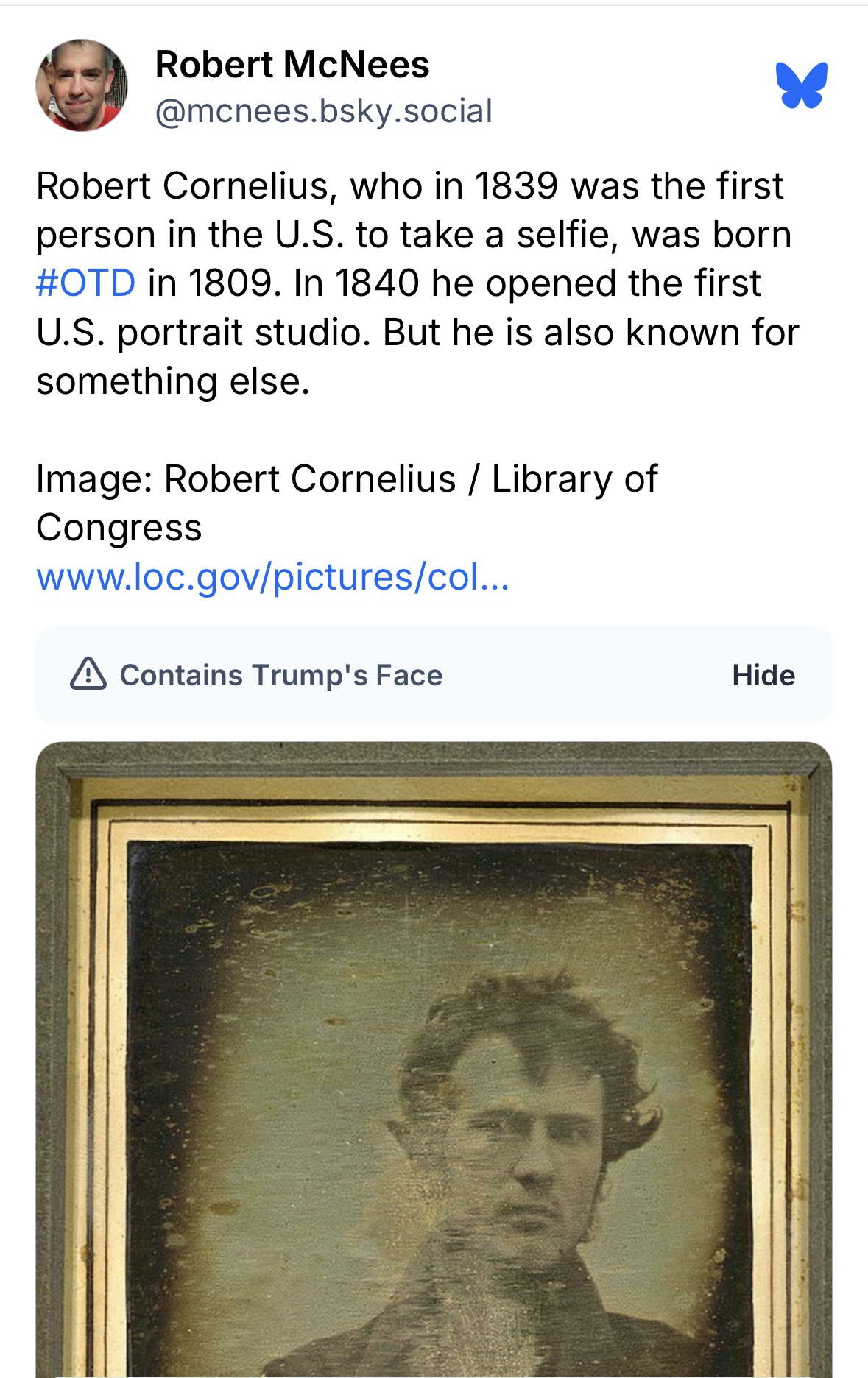Open Robert McNees's profile avatar
868x1378 pixels.
[82, 85]
